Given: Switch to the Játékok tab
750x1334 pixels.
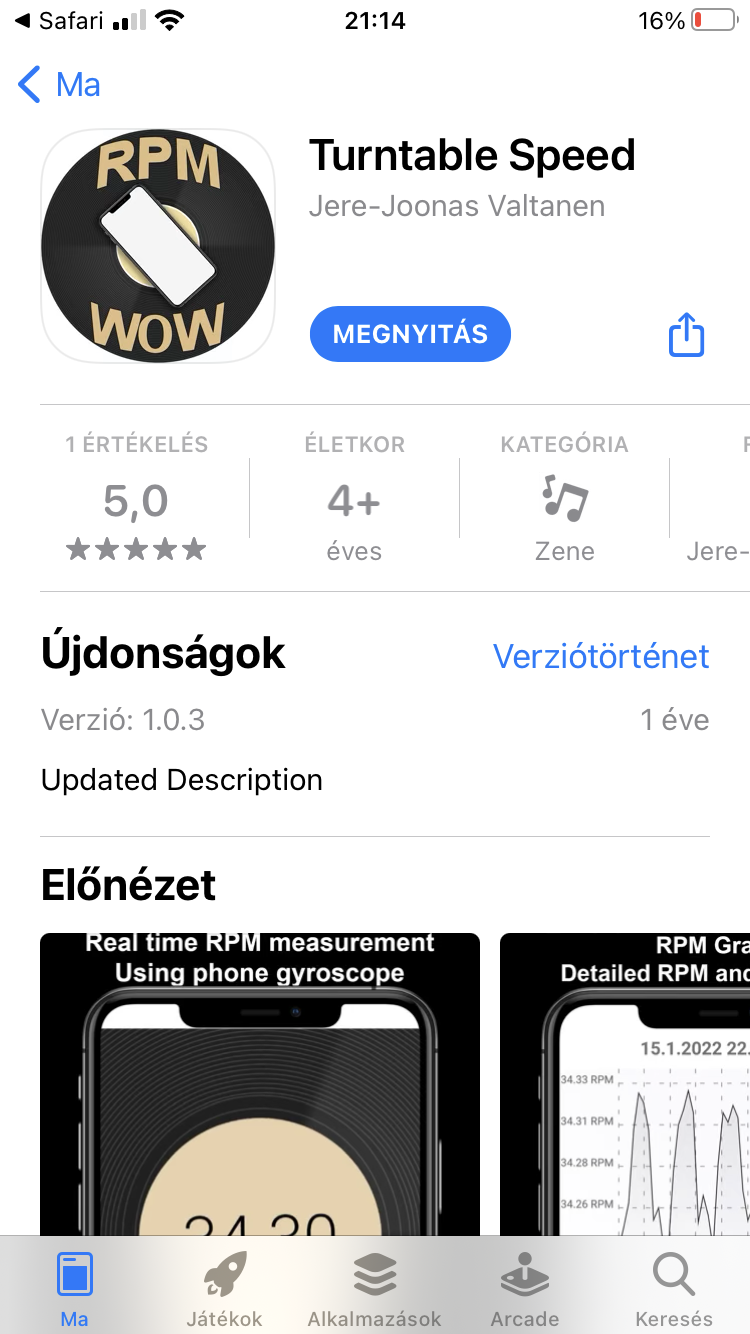Looking at the screenshot, I should (224, 1290).
